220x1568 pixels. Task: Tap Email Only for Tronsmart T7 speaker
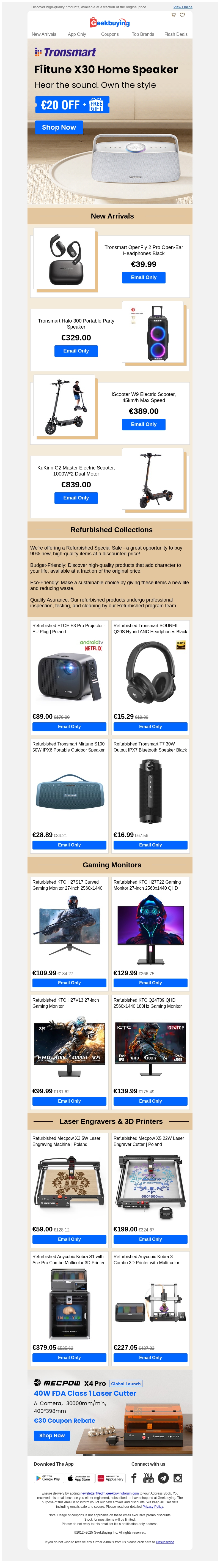[x=150, y=844]
